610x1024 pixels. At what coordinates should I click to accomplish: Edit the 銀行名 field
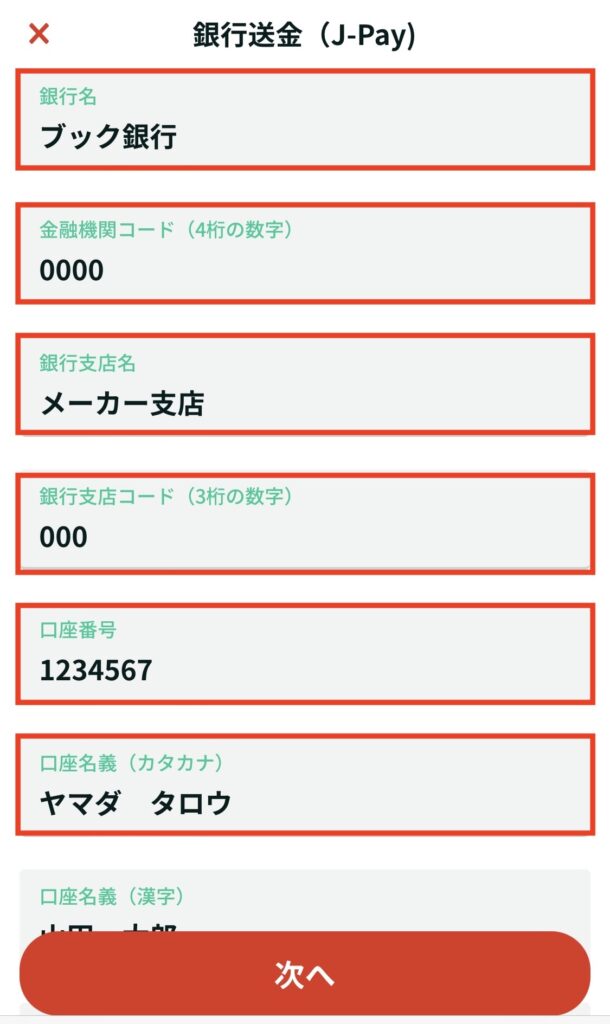305,119
